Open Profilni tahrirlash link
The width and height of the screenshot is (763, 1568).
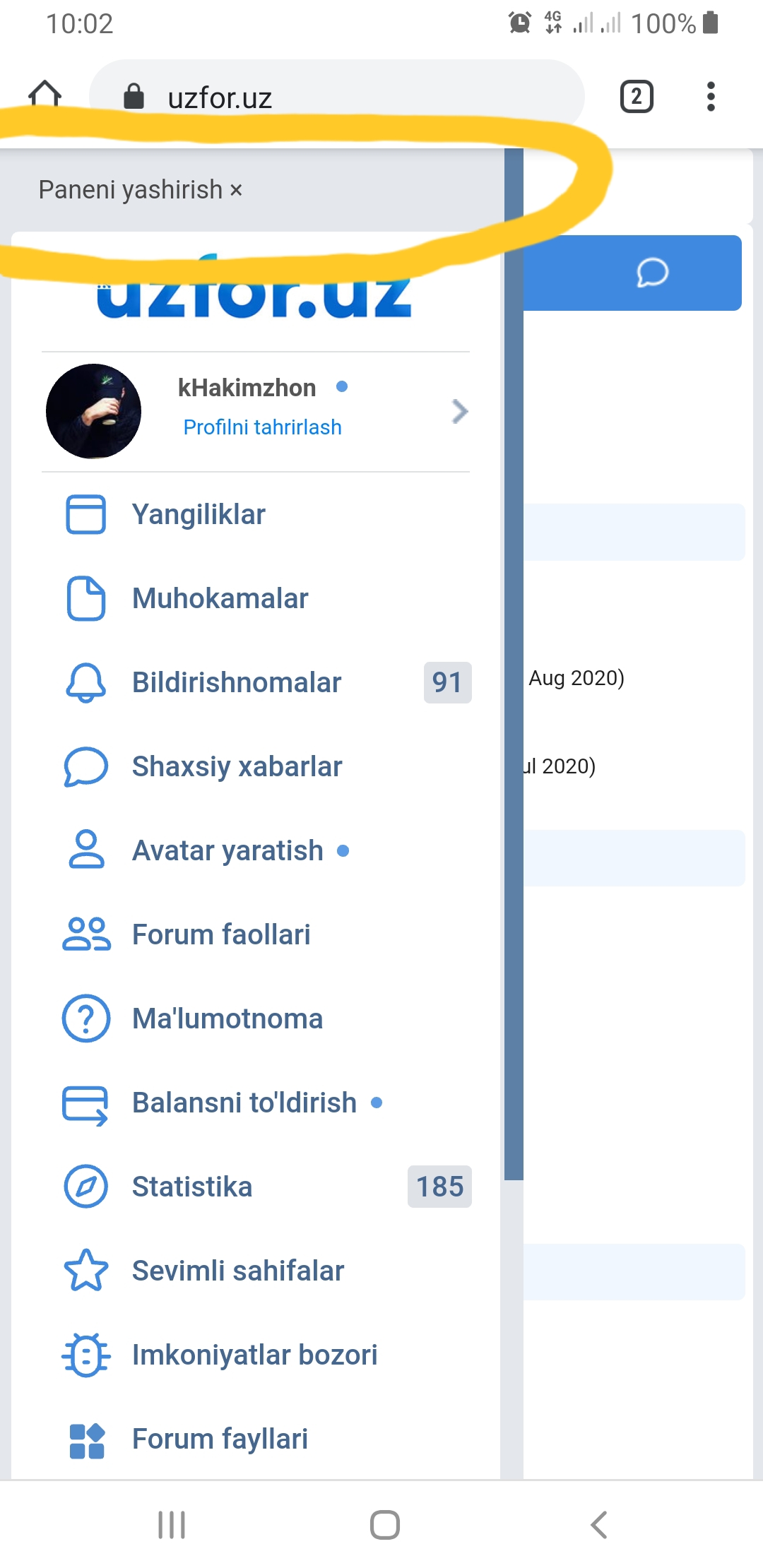262,427
